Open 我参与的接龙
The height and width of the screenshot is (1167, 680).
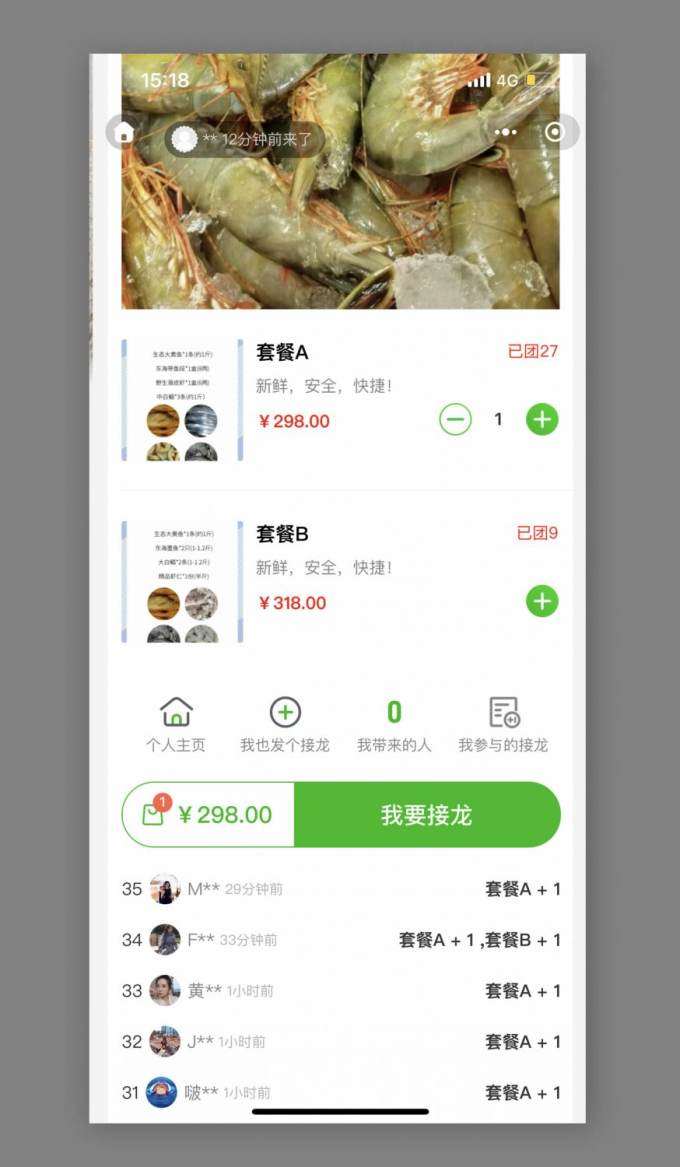click(503, 725)
